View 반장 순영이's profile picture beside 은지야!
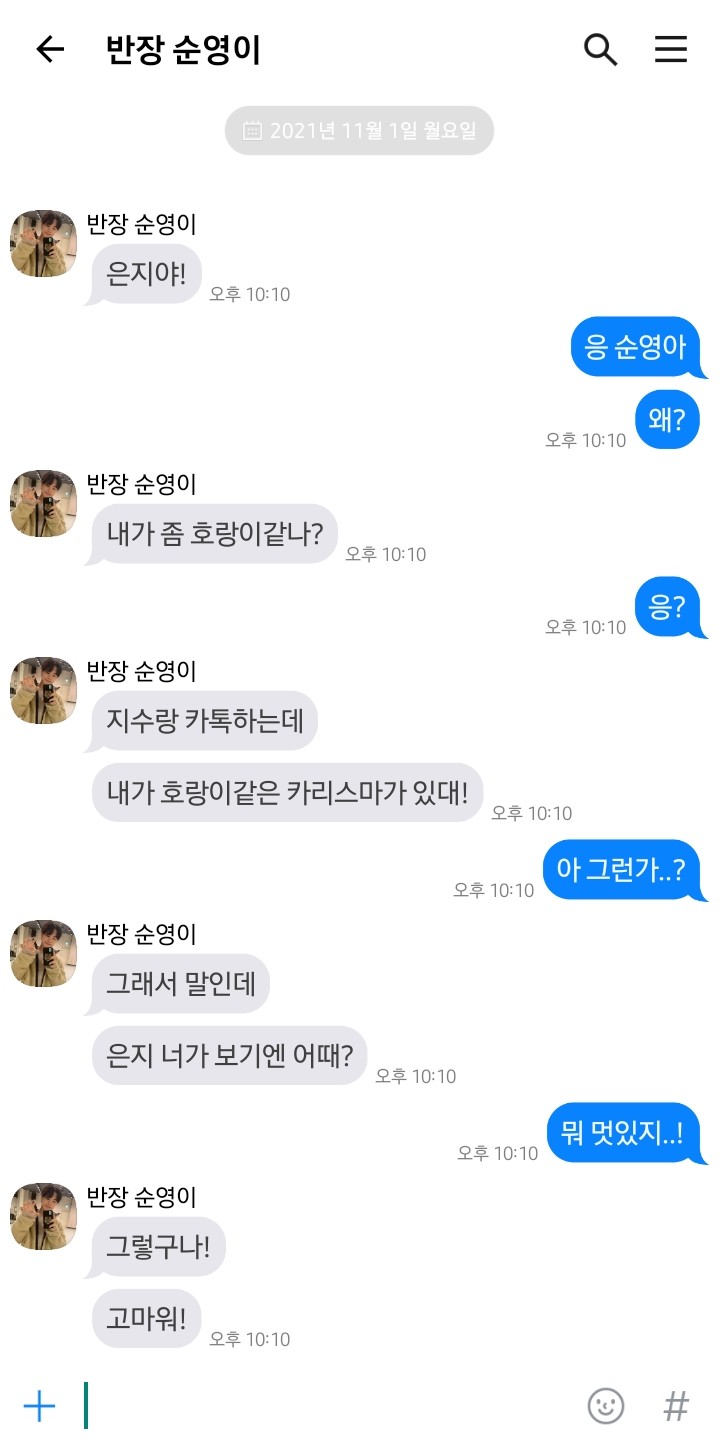The height and width of the screenshot is (1448, 720). tap(44, 243)
